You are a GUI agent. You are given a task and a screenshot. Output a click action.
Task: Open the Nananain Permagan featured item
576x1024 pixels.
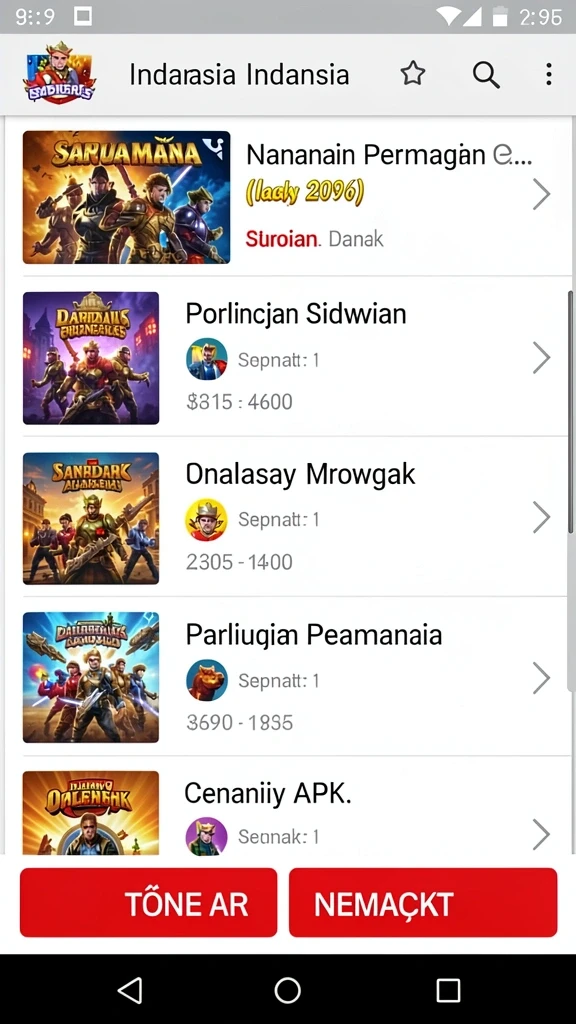pos(288,197)
